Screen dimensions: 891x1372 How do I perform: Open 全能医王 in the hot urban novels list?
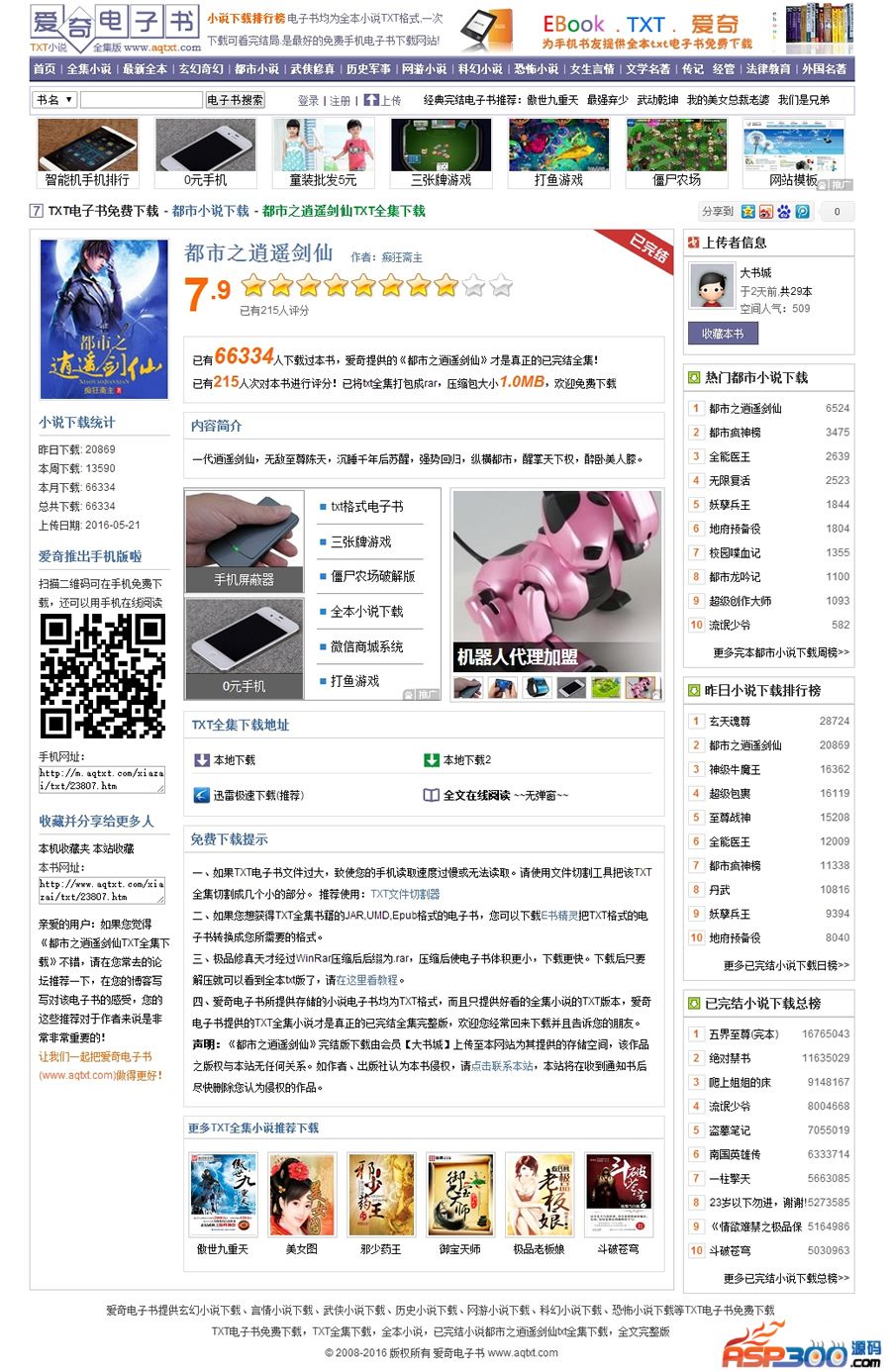729,456
